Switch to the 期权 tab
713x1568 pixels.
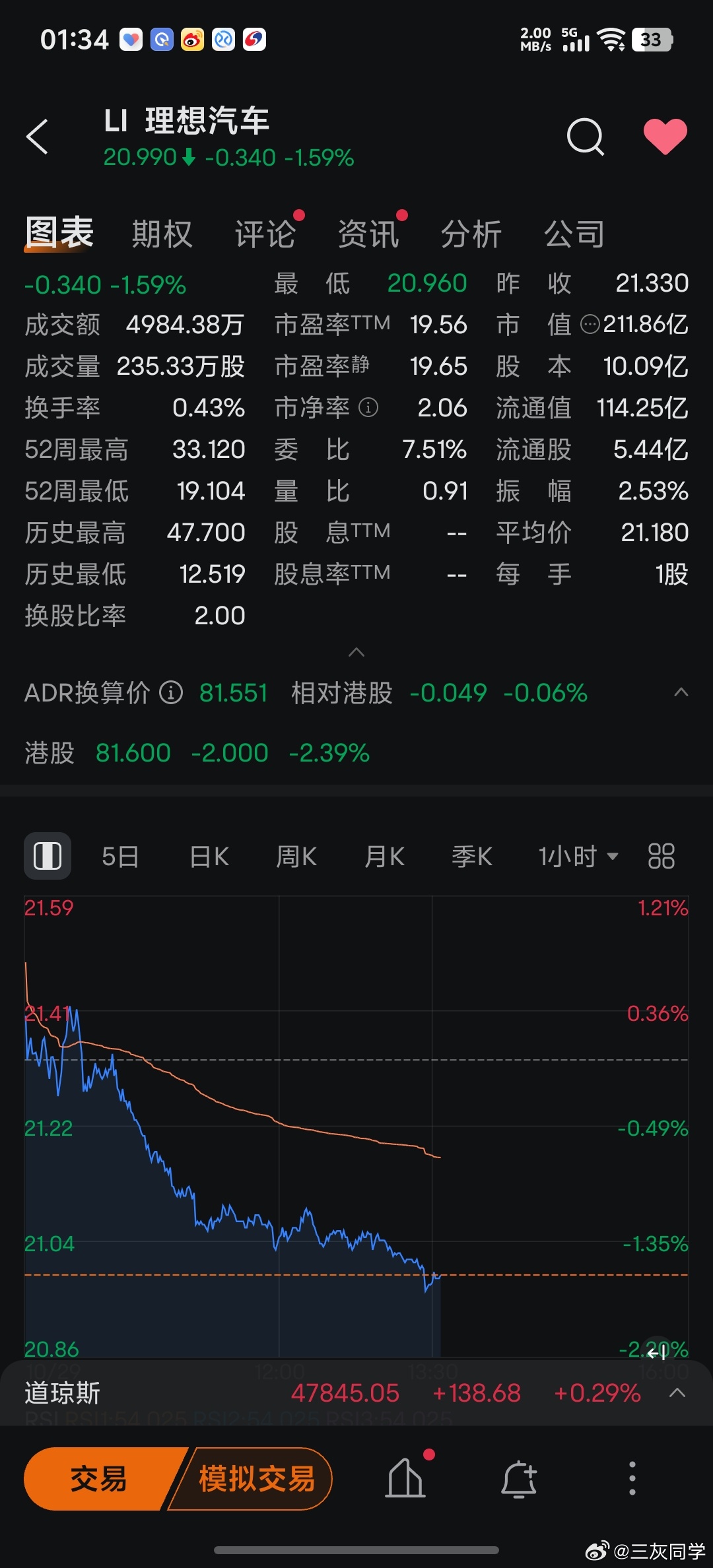[161, 232]
